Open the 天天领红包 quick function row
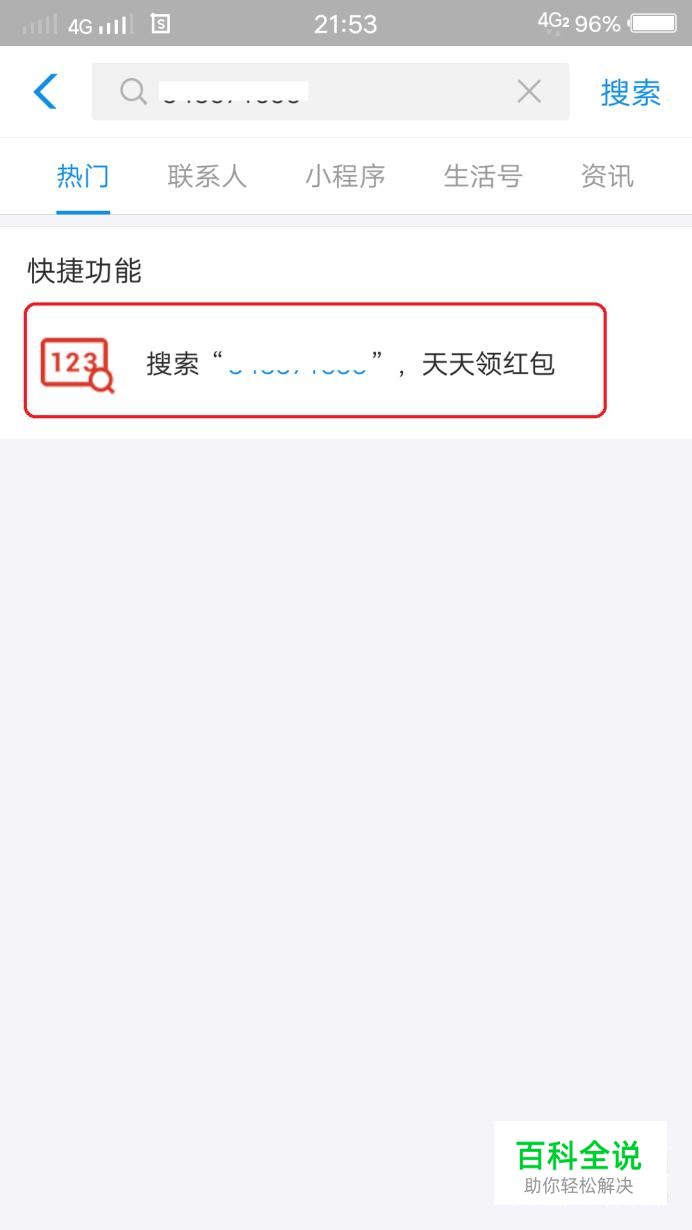Image resolution: width=692 pixels, height=1230 pixels. [315, 361]
